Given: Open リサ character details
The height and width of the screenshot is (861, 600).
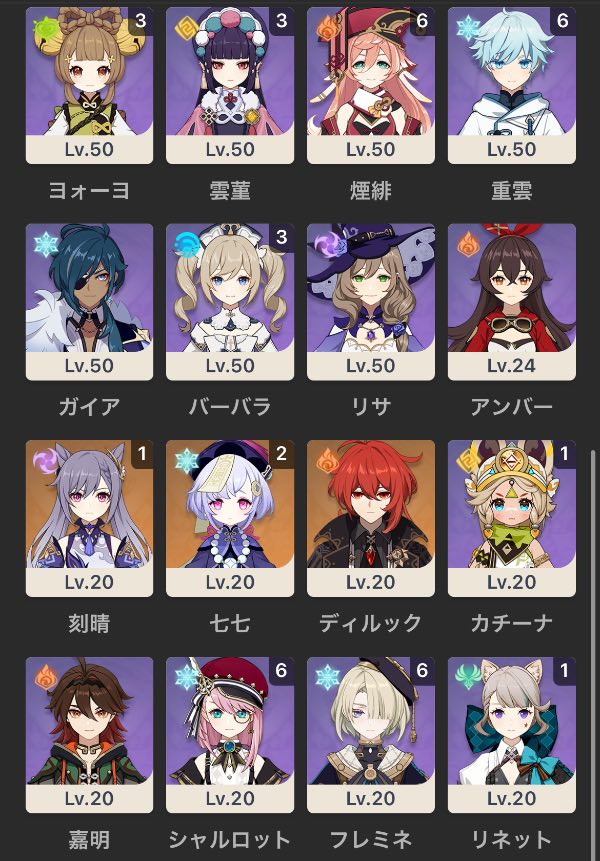Looking at the screenshot, I should pos(371,301).
